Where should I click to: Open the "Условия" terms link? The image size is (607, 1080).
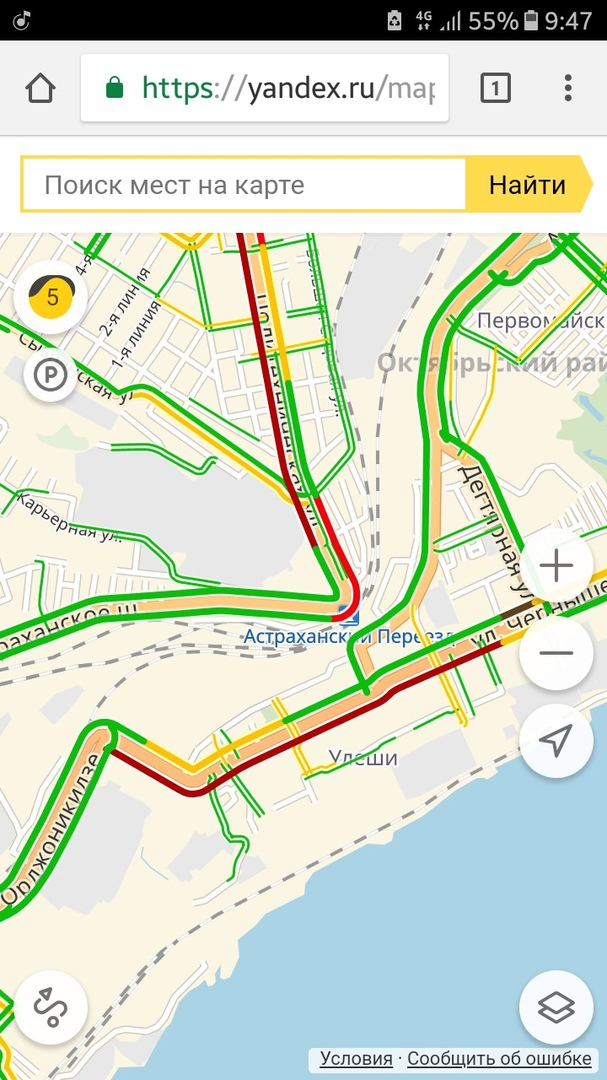pos(356,1058)
